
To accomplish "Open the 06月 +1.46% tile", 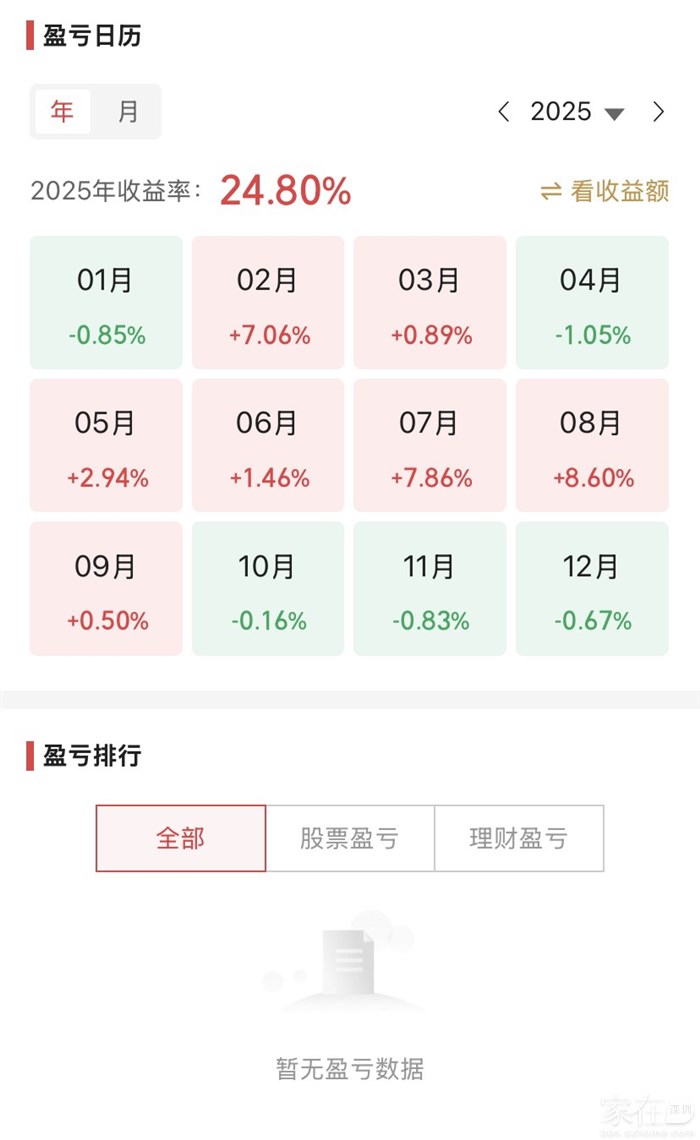I will click(268, 445).
